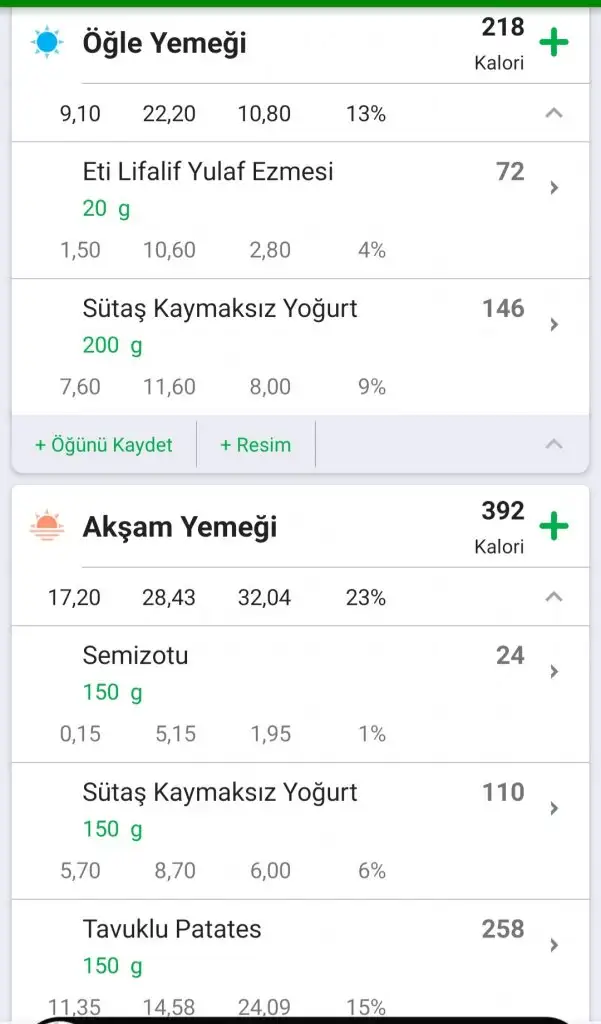
Task: Add a picture with Resim button
Action: 256,445
